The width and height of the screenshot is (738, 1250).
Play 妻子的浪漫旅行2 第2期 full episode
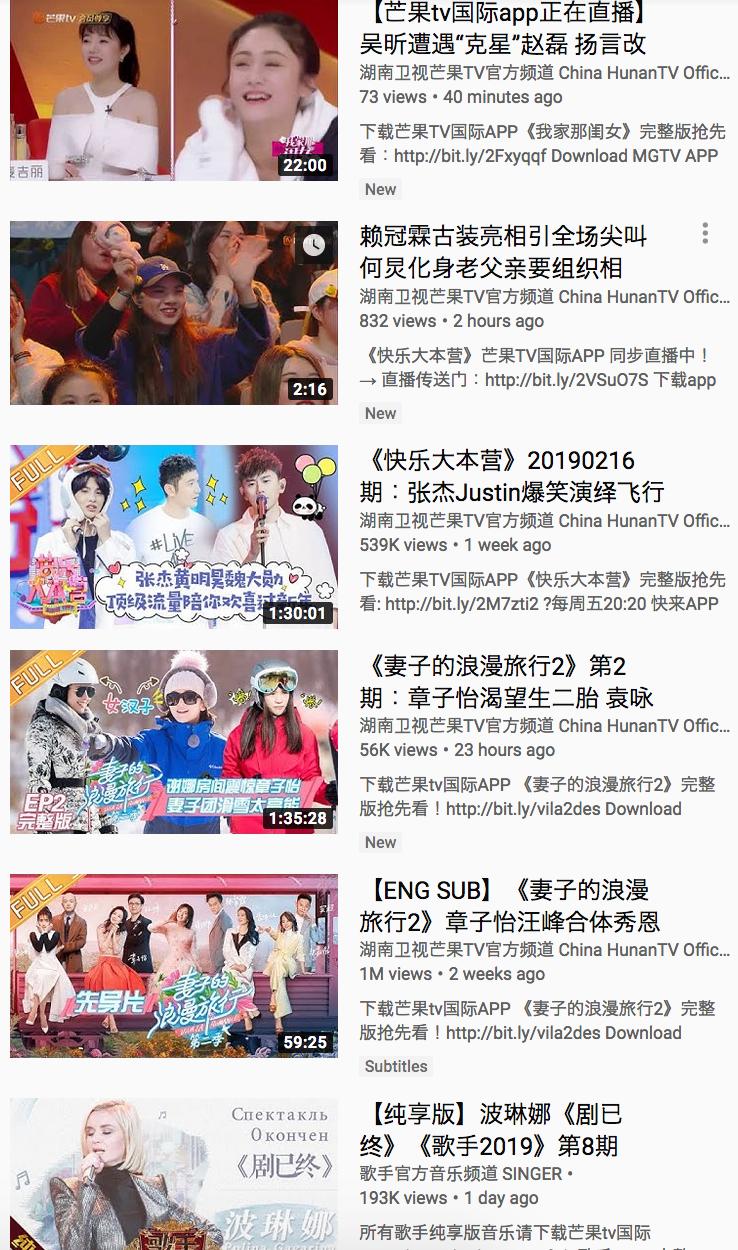click(x=174, y=742)
